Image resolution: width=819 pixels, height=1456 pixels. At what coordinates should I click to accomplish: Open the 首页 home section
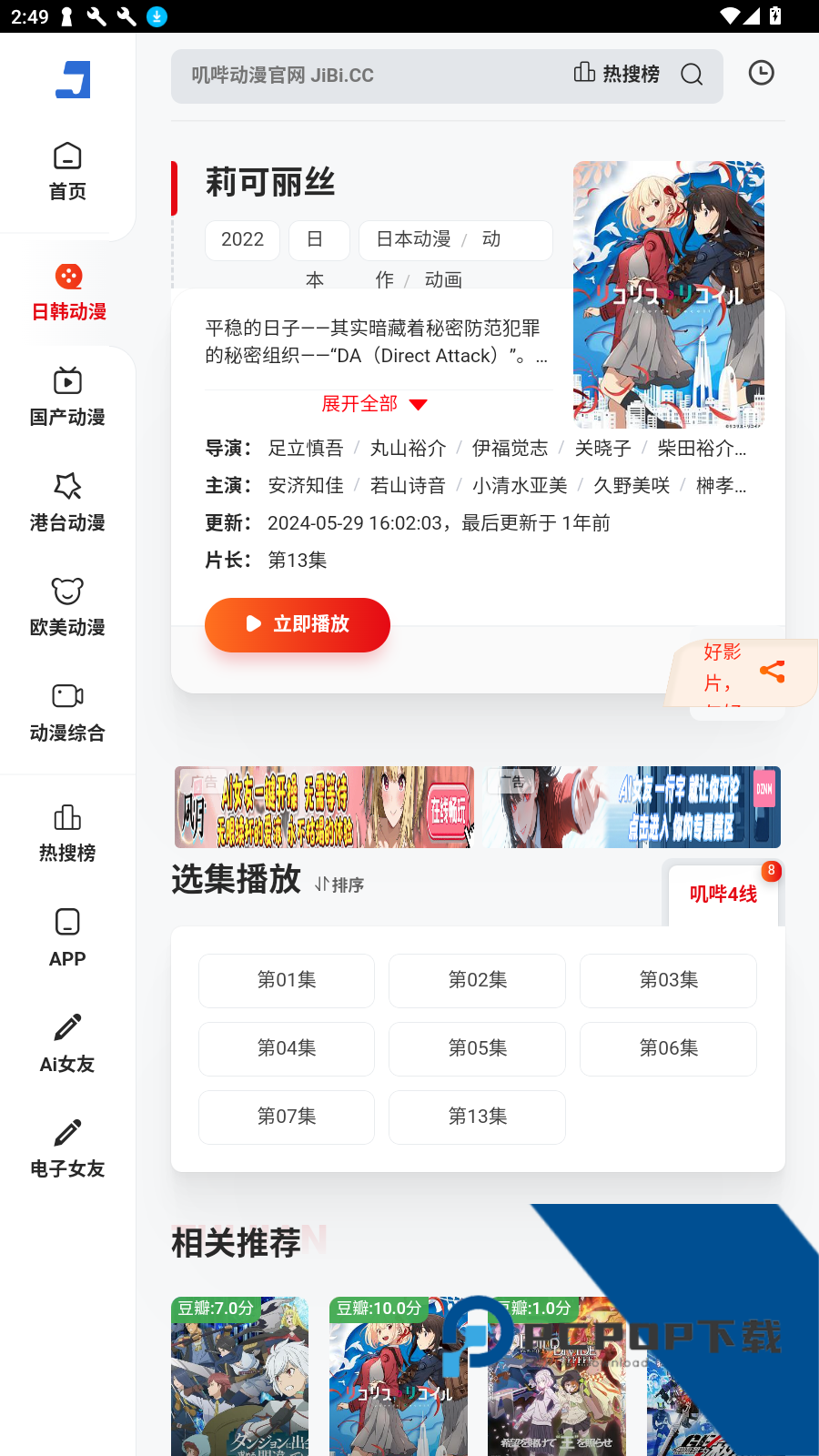pos(67,173)
